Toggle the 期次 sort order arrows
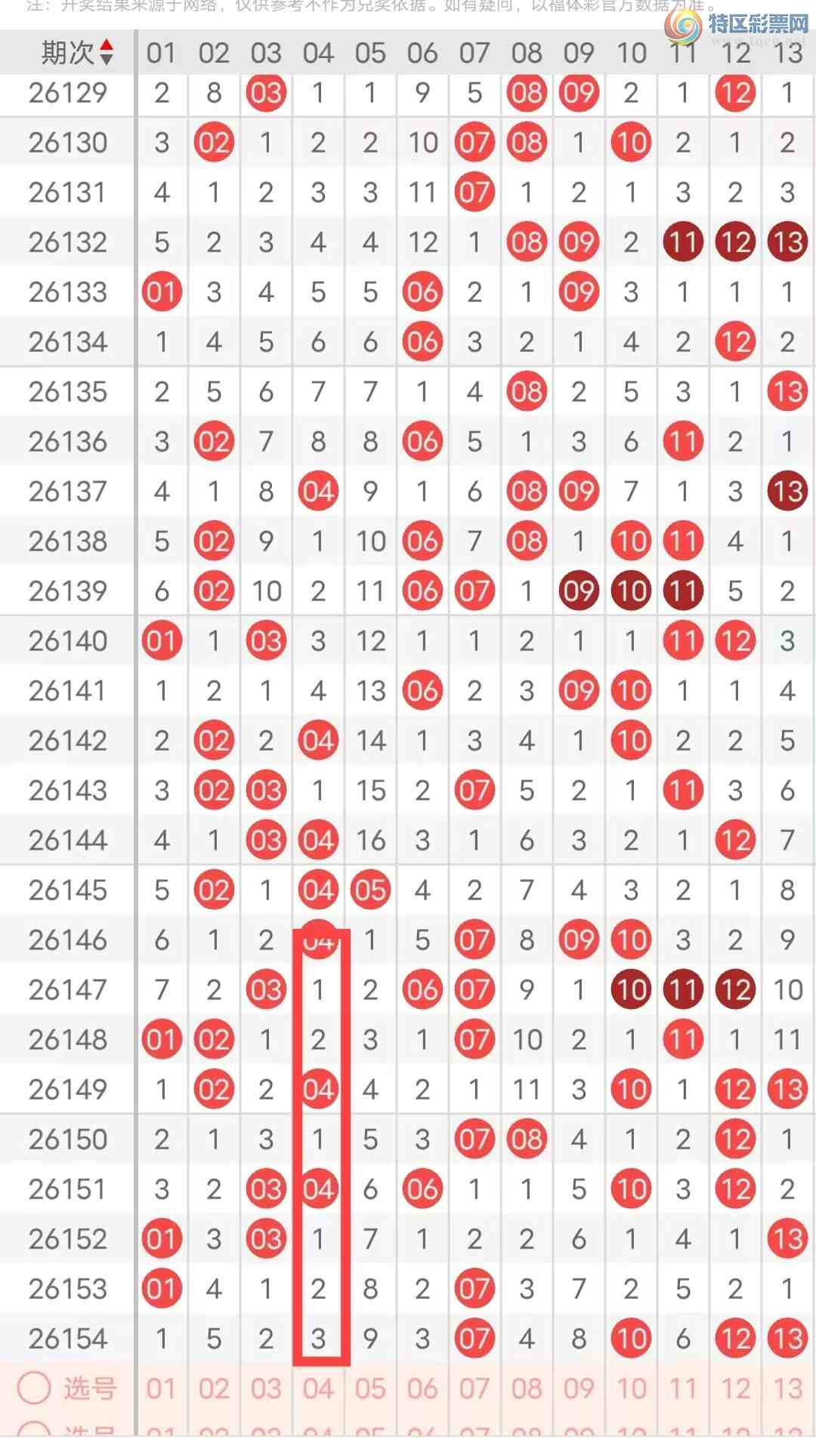 pyautogui.click(x=107, y=52)
